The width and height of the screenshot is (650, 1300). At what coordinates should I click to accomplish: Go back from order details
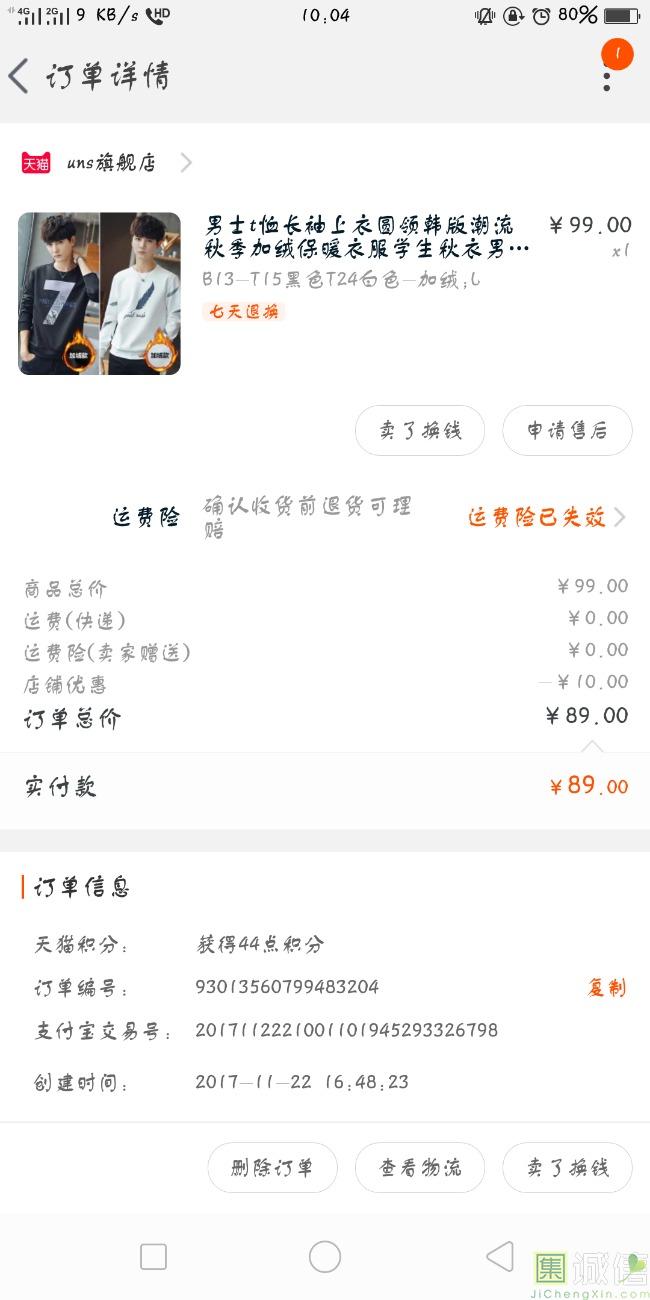pos(20,76)
